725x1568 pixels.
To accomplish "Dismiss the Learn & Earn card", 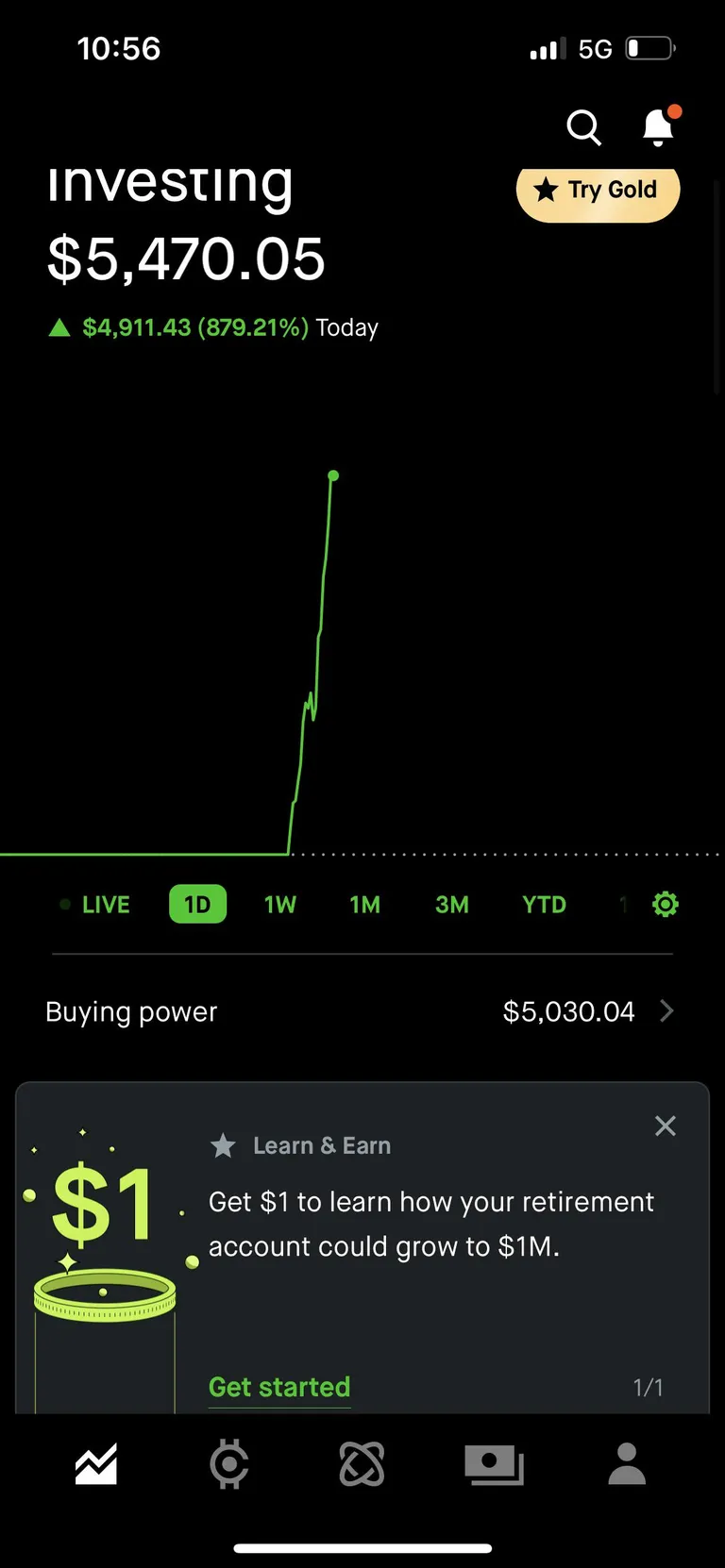I will [x=666, y=1126].
